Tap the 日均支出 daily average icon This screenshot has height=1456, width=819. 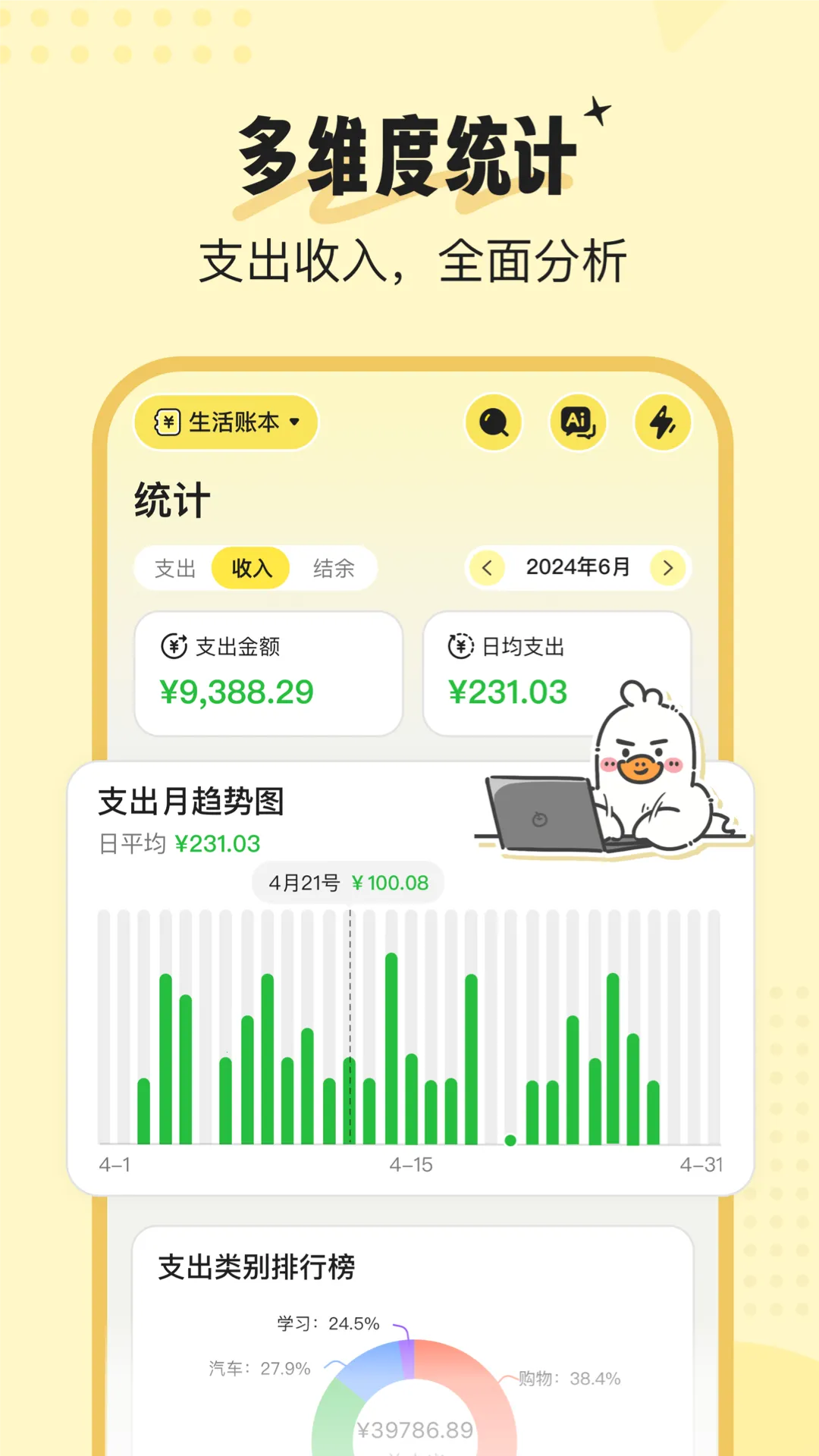click(460, 646)
